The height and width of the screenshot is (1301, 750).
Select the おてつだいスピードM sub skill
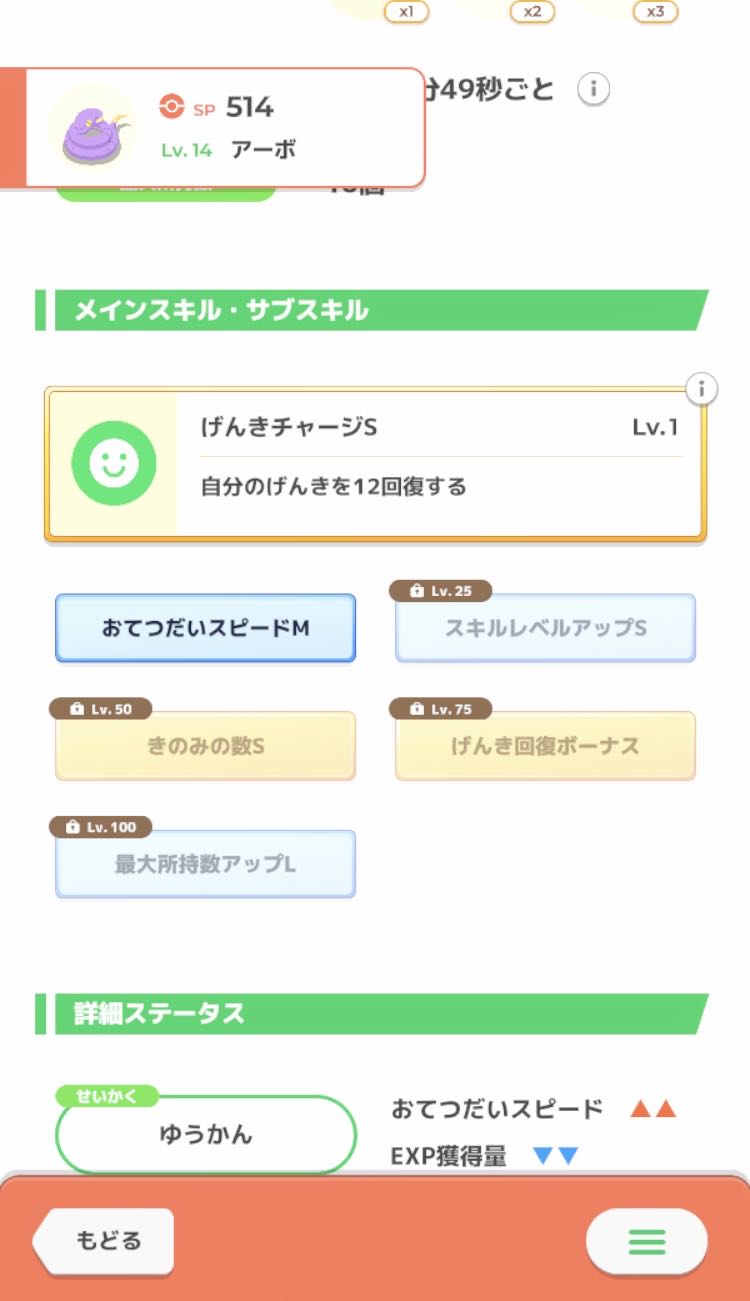[205, 628]
